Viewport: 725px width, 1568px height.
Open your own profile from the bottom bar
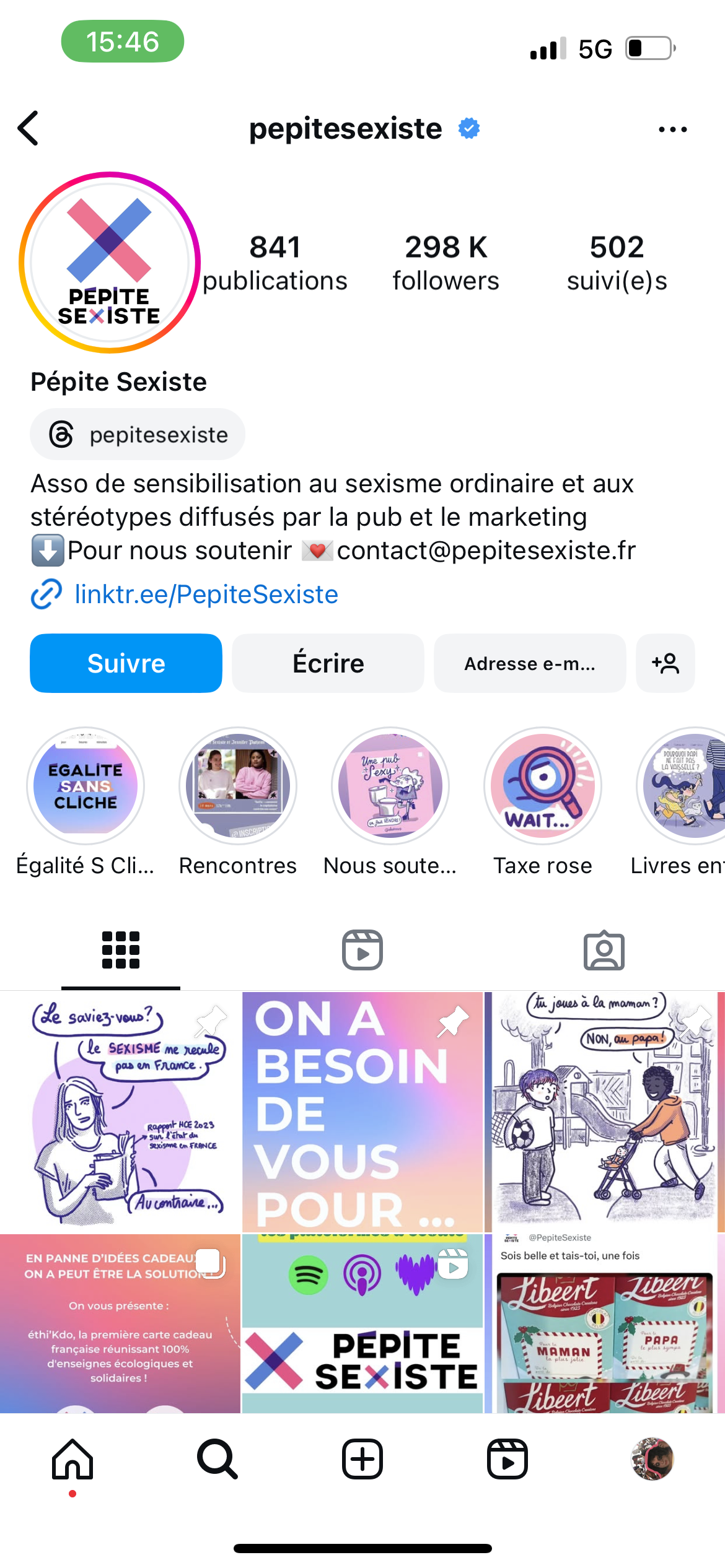(x=652, y=1459)
